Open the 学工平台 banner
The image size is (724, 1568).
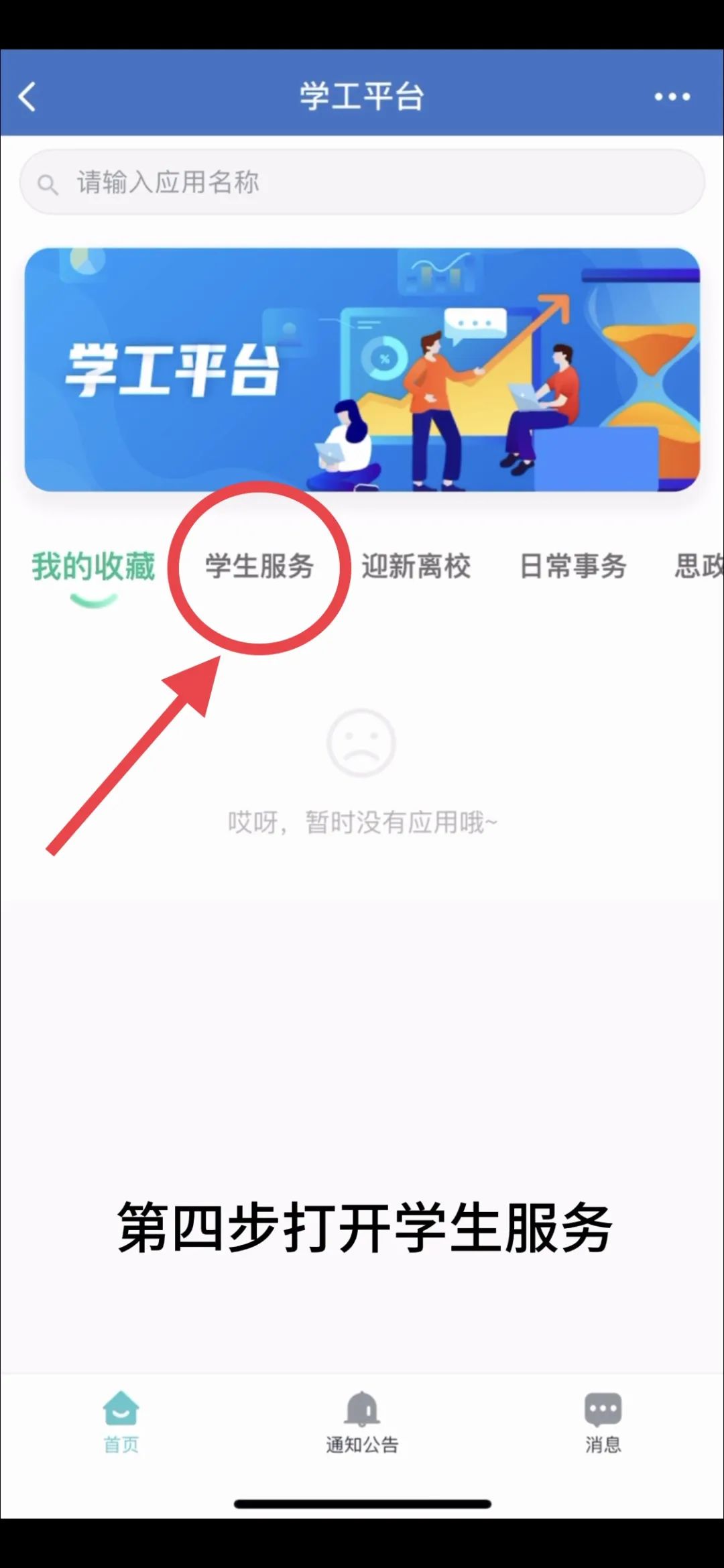[x=362, y=369]
